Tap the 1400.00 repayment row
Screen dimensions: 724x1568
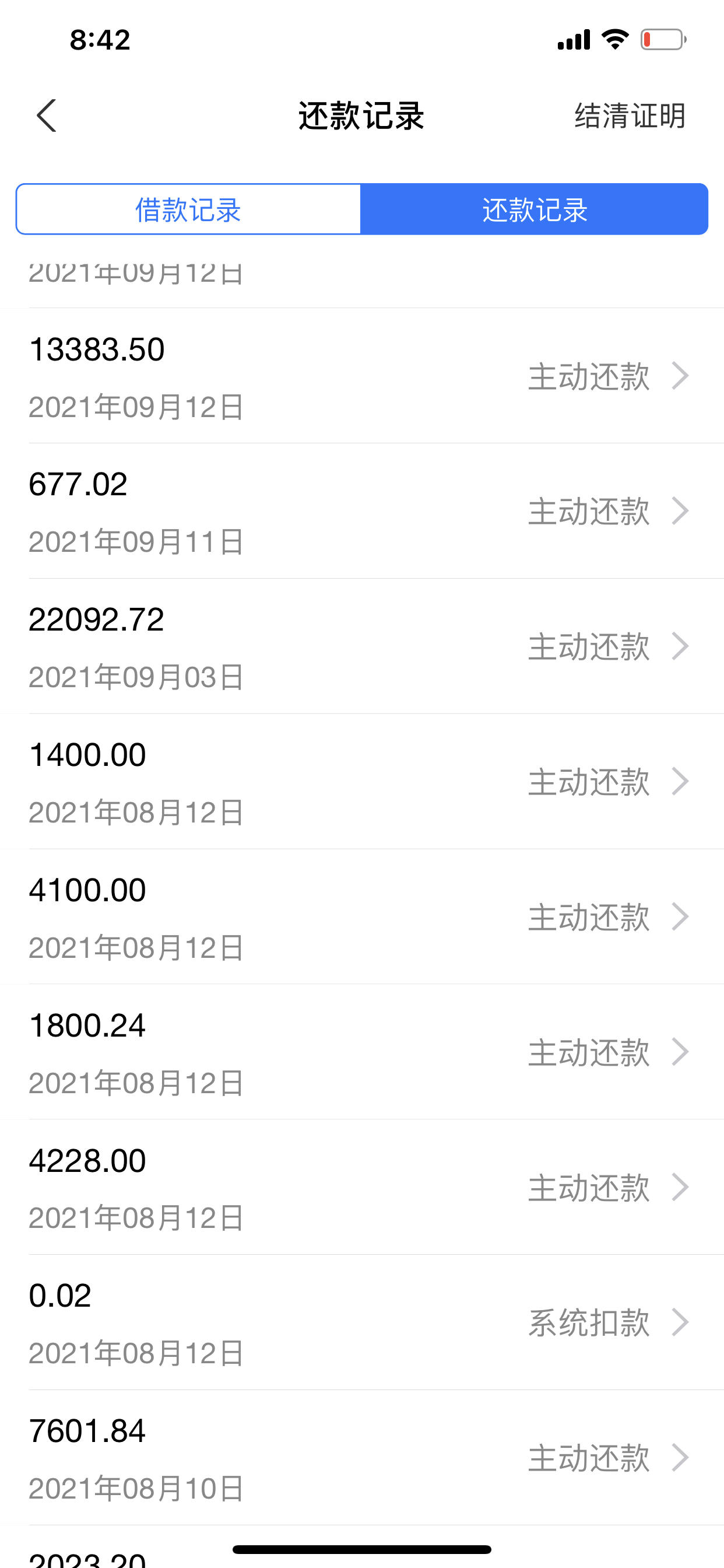click(362, 781)
